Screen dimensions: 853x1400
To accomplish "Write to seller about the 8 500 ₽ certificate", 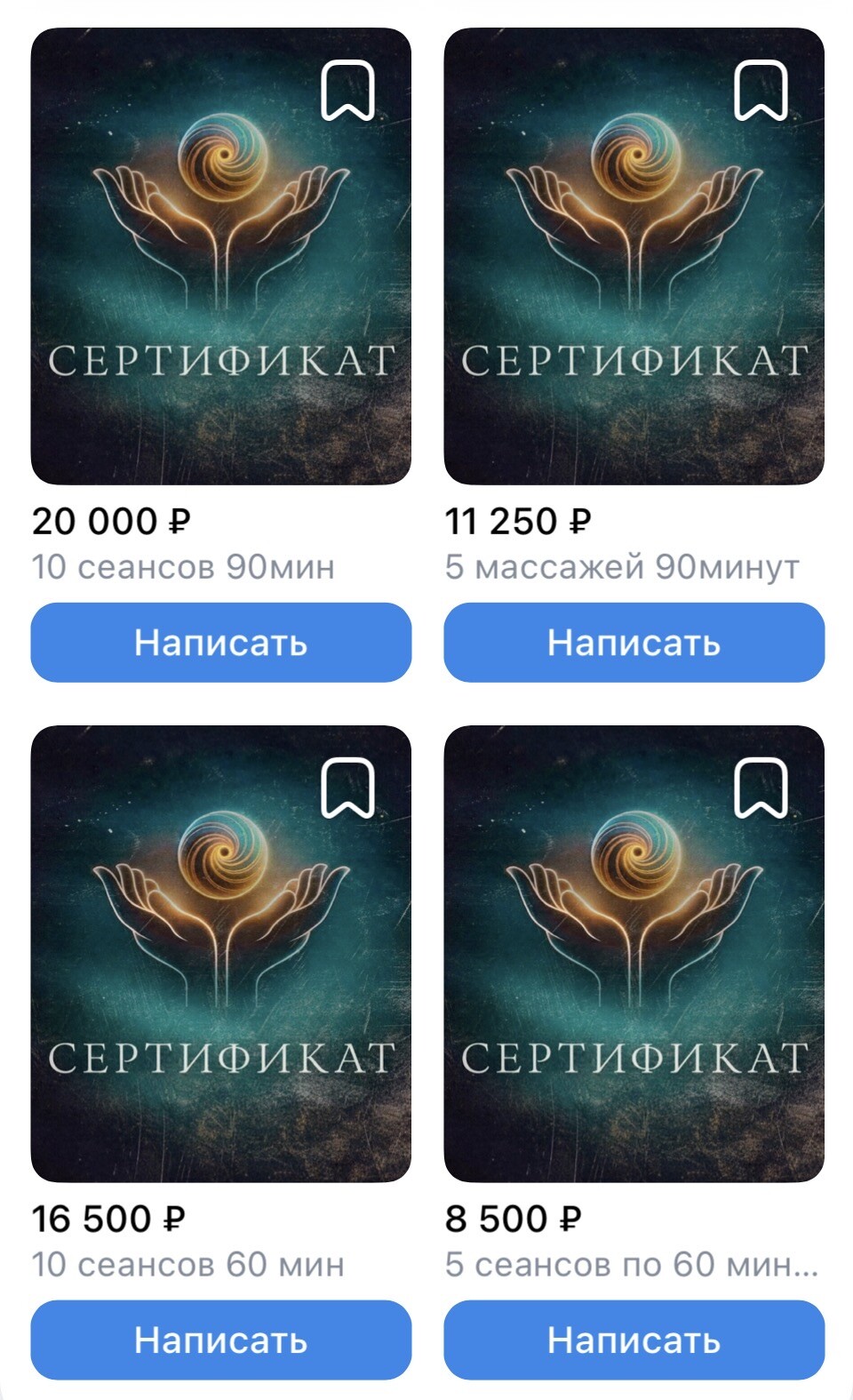I will (x=634, y=1340).
